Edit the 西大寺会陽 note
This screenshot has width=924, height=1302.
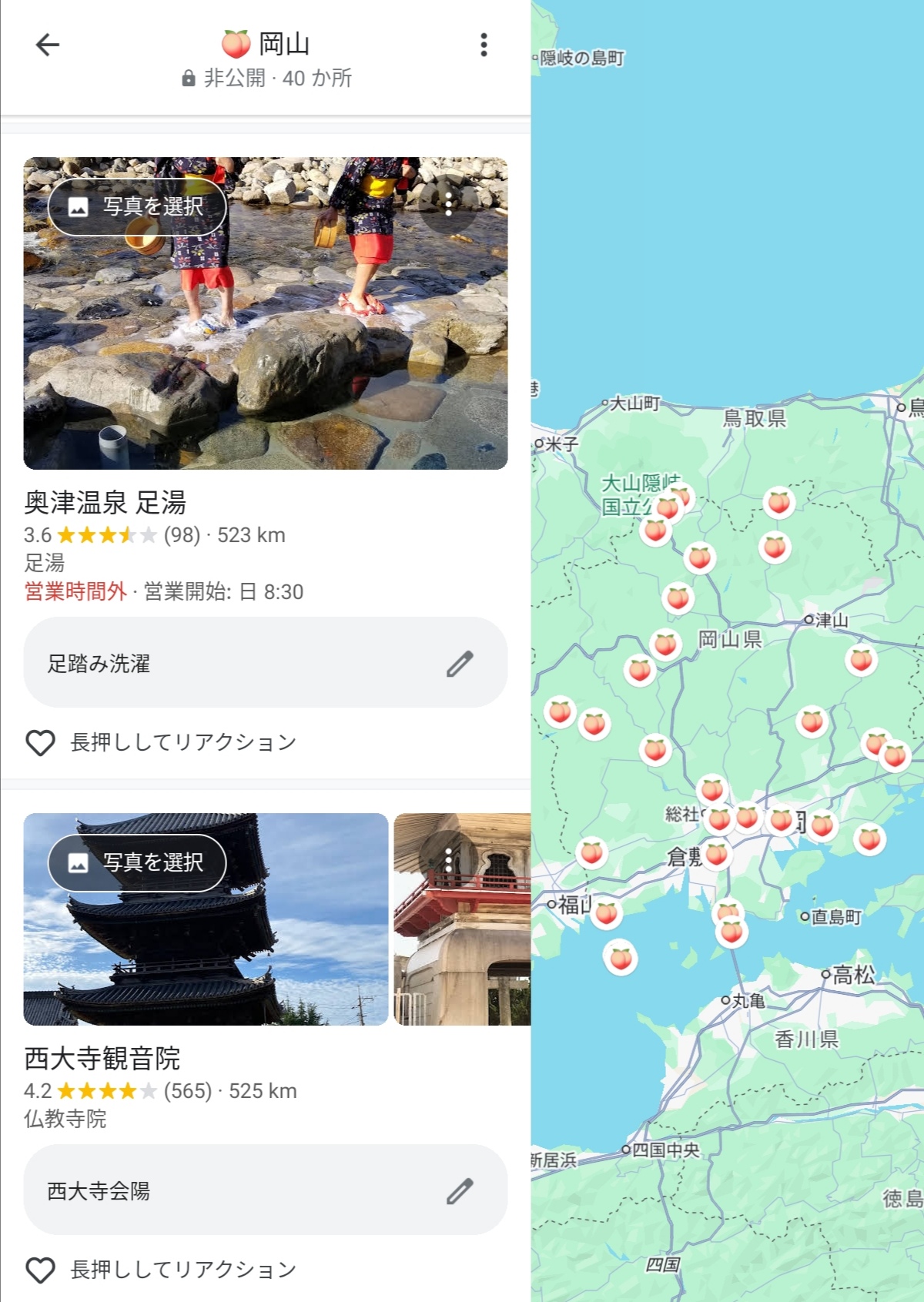coord(460,1190)
